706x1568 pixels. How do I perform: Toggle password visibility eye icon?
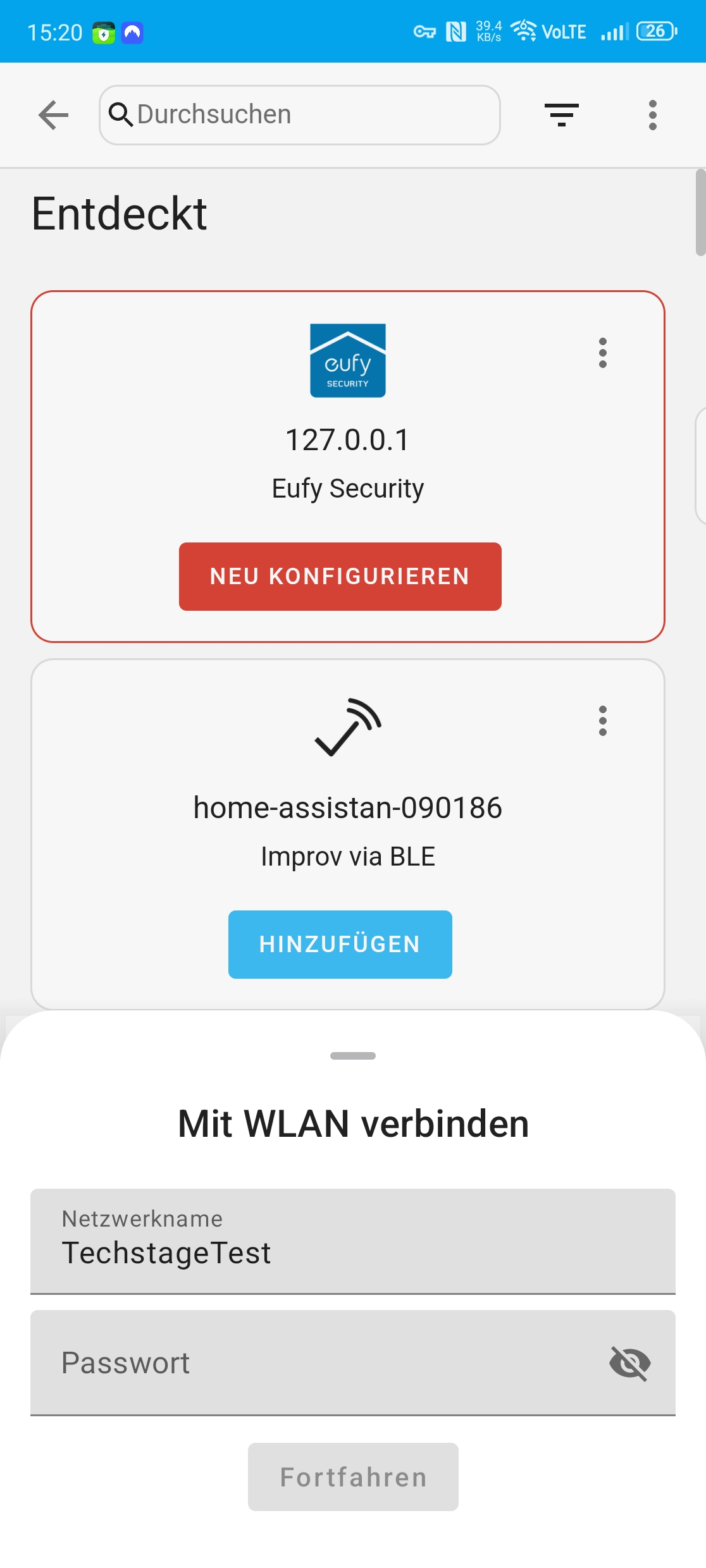click(x=629, y=1363)
